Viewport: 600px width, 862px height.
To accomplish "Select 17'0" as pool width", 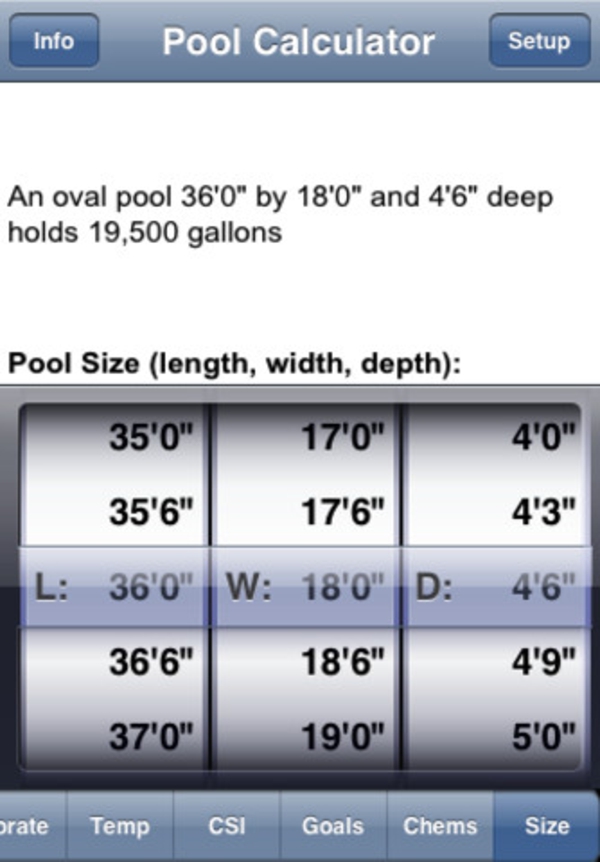I will pos(343,437).
